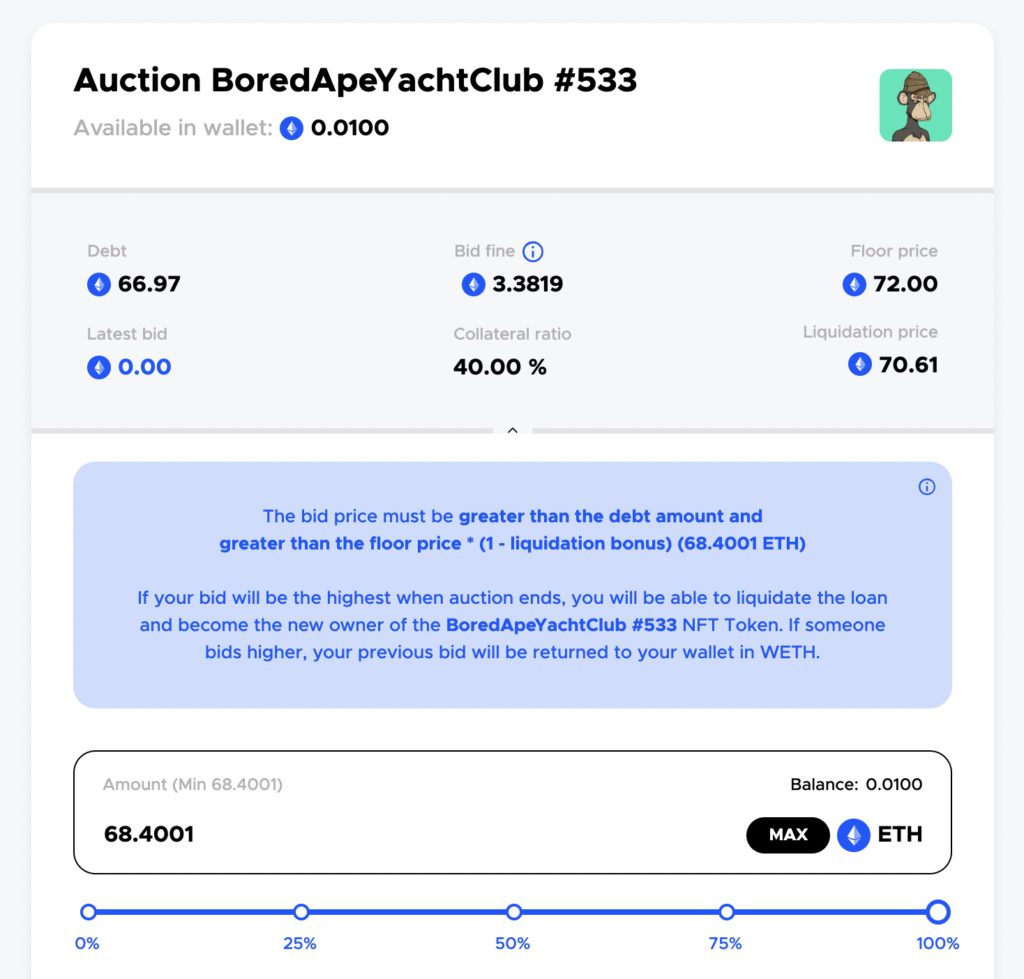The width and height of the screenshot is (1024, 979).
Task: Set the slider to 25%
Action: [301, 912]
